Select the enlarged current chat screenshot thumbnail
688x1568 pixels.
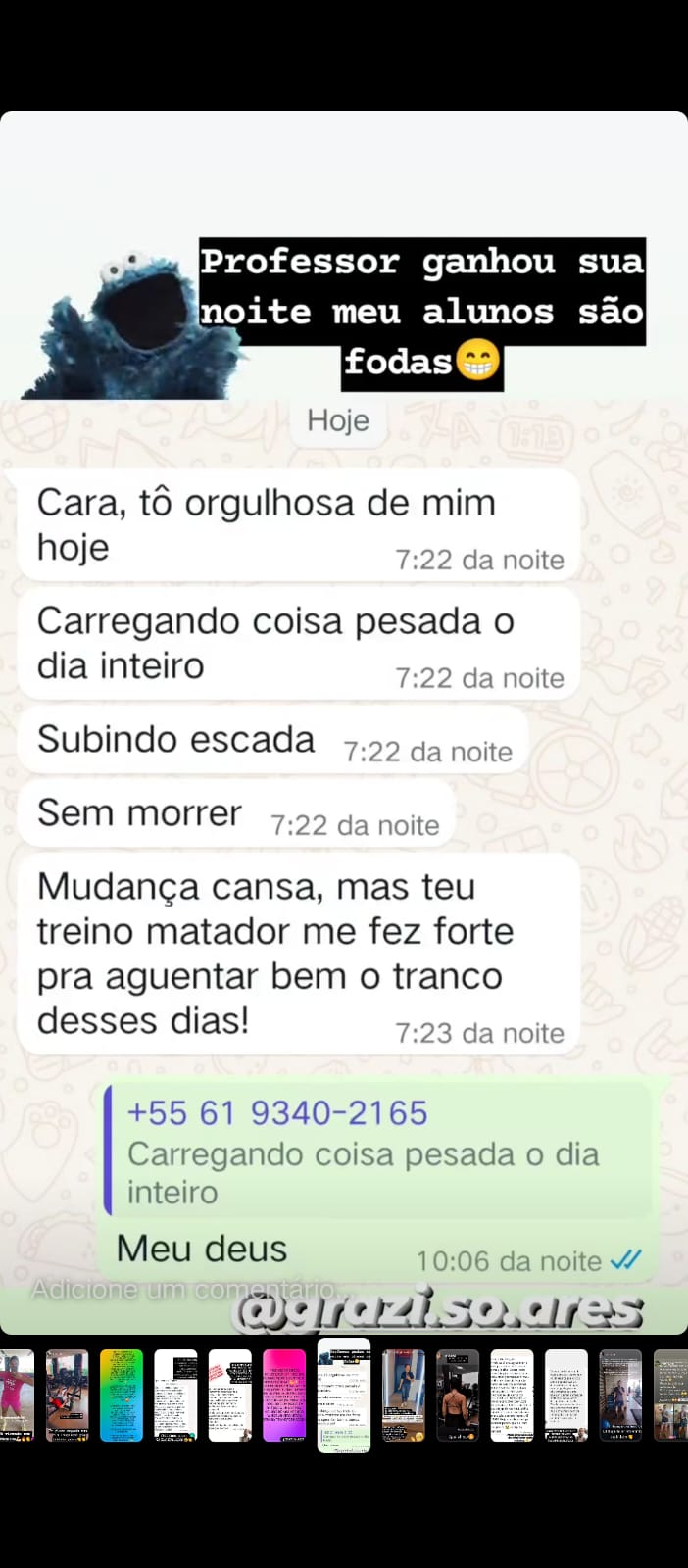pyautogui.click(x=344, y=1396)
